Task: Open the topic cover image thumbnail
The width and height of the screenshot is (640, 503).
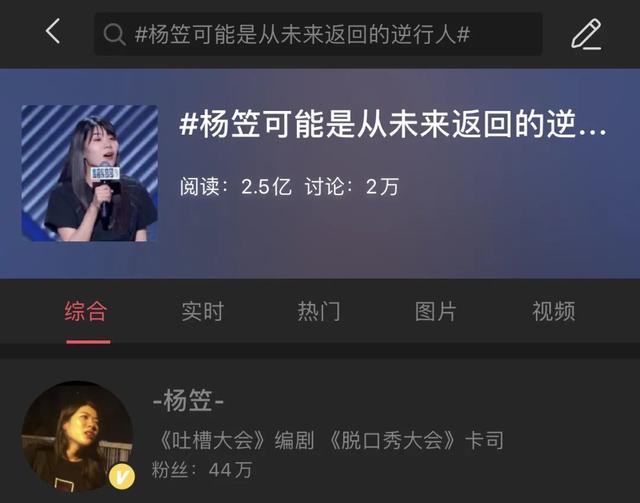Action: click(x=90, y=173)
